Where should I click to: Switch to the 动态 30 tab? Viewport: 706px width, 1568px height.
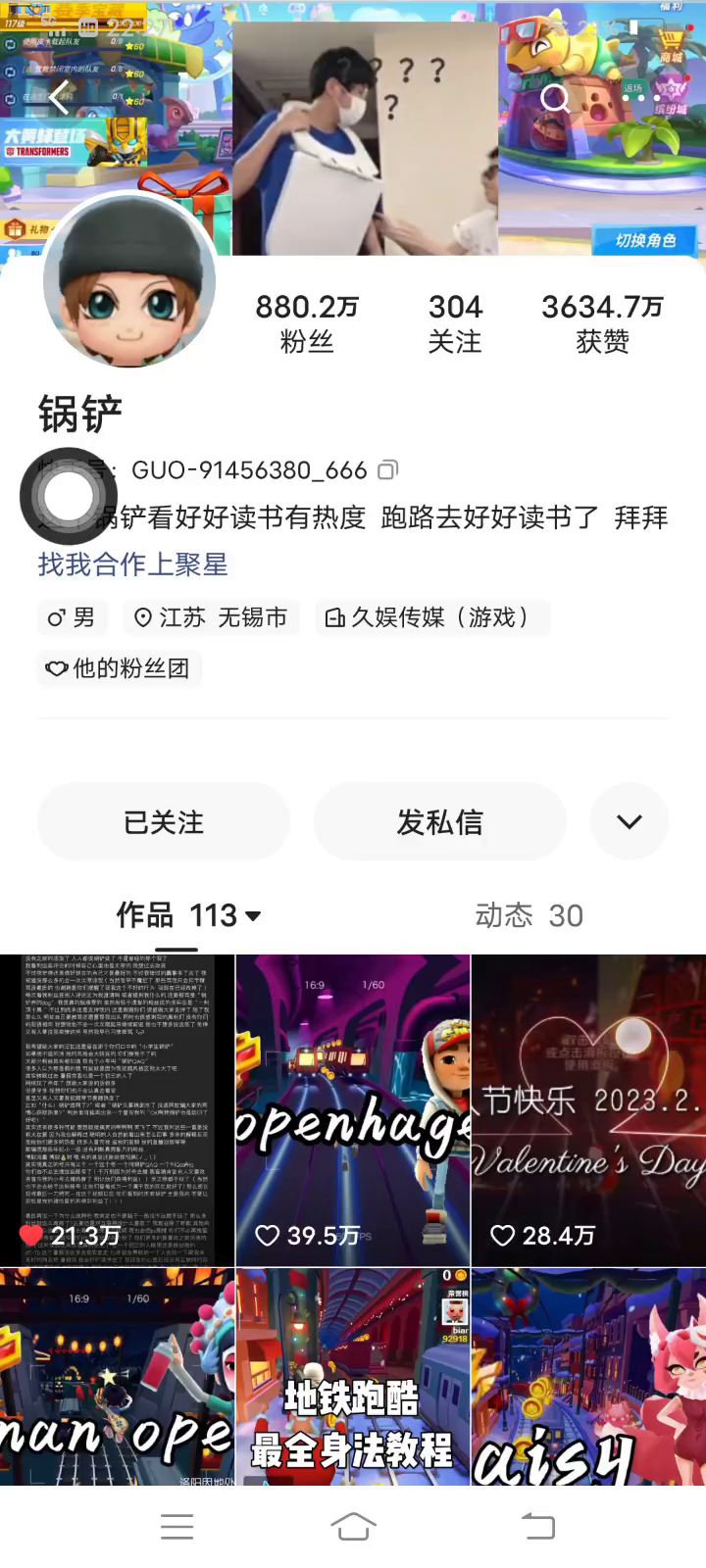[529, 915]
